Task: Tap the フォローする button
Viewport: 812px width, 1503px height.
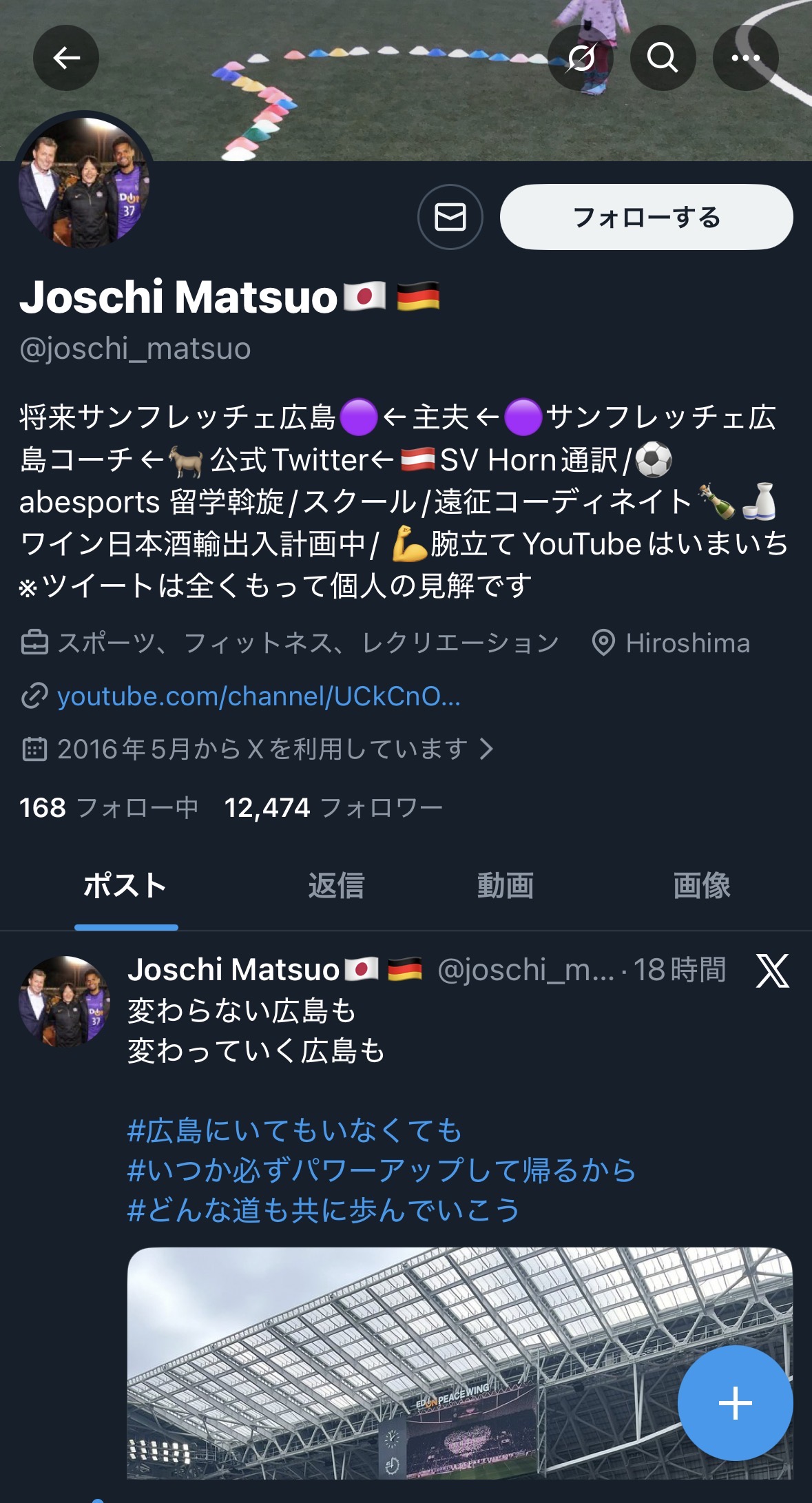Action: coord(646,217)
